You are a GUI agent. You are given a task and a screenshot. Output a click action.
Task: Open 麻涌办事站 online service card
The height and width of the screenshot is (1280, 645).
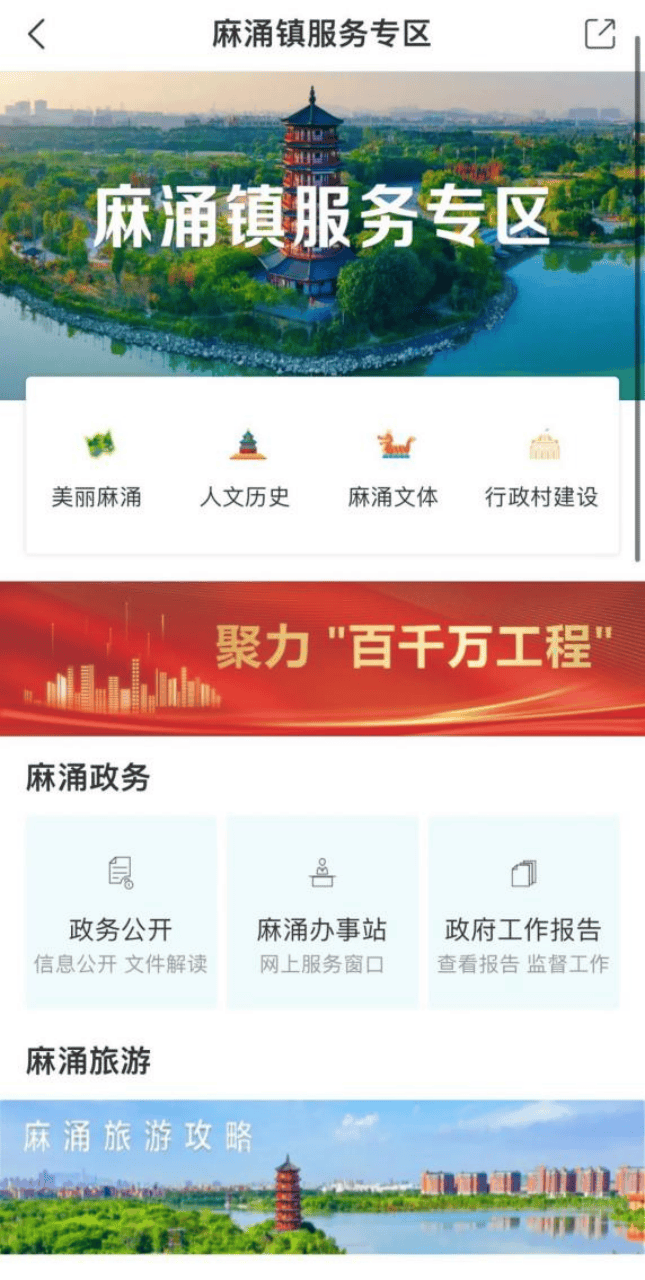[x=322, y=912]
